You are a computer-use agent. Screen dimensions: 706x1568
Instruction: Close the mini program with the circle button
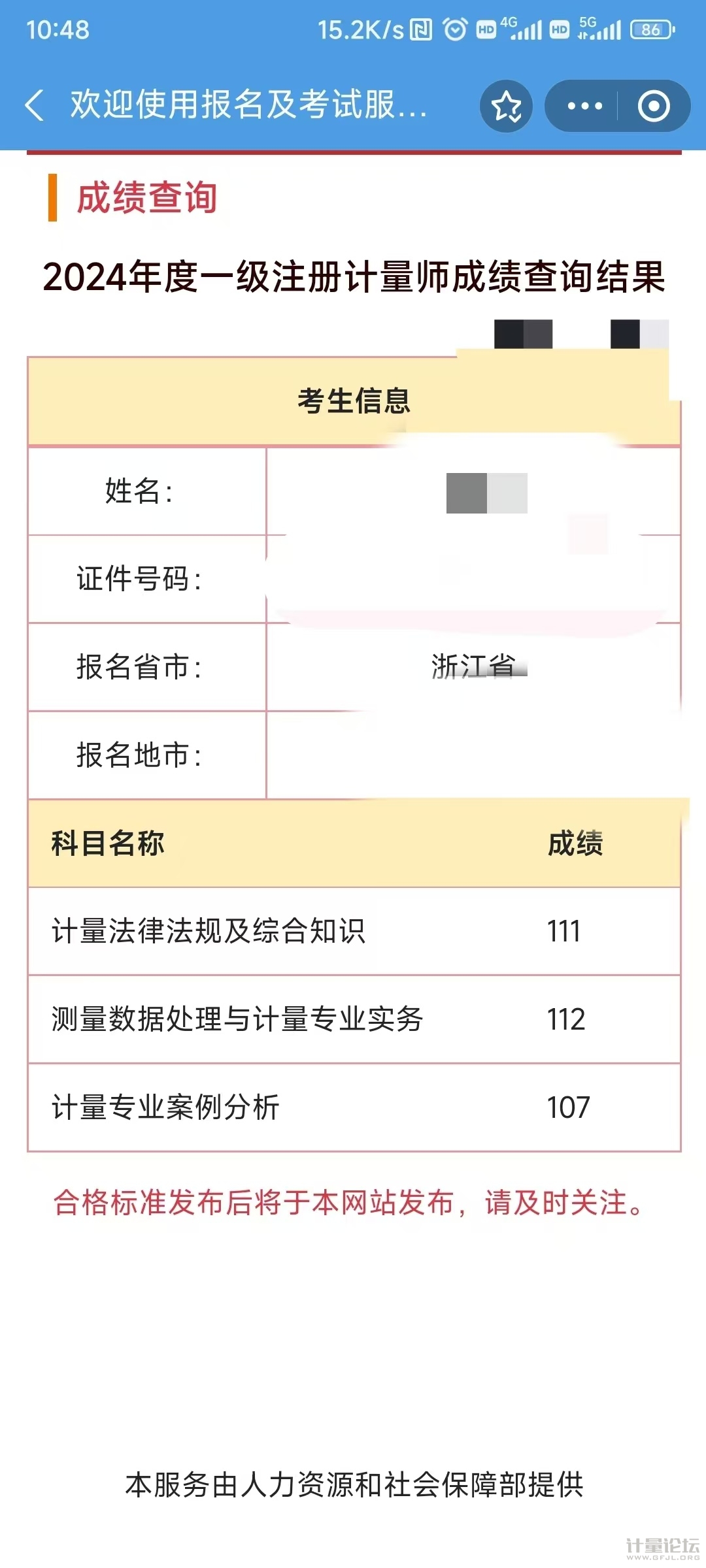pyautogui.click(x=654, y=106)
